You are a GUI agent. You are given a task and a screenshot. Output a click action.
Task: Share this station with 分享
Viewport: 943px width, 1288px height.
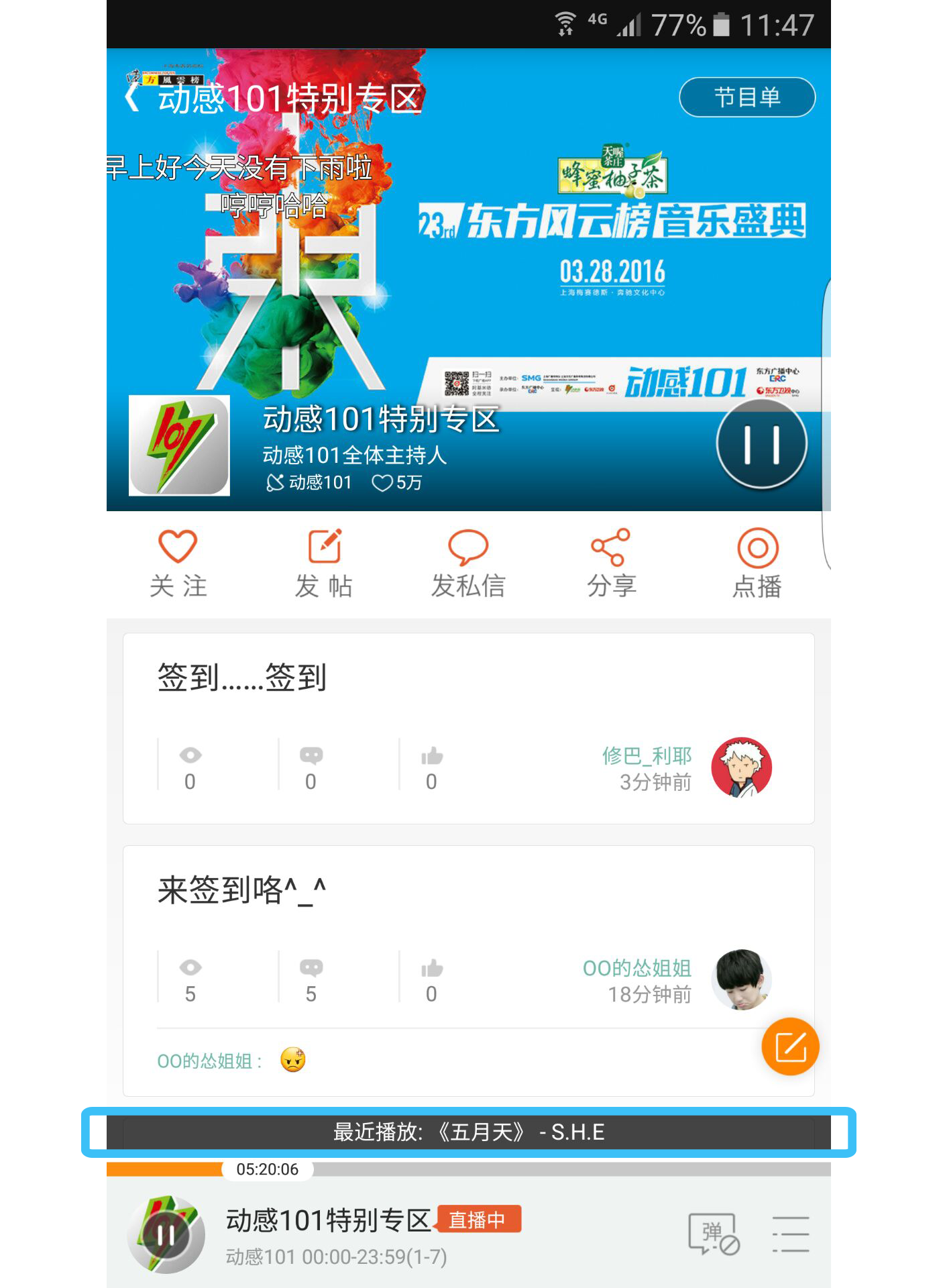pyautogui.click(x=611, y=563)
